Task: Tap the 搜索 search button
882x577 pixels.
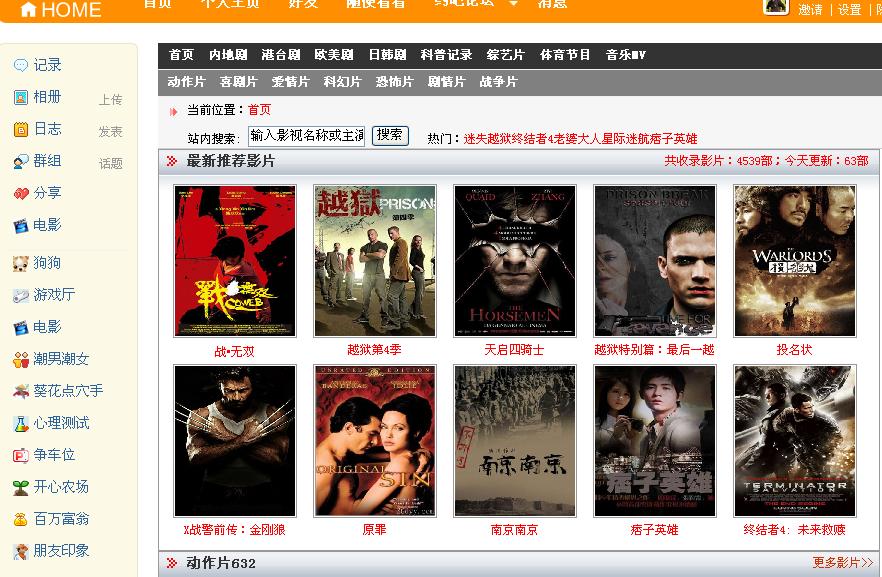Action: (x=390, y=135)
